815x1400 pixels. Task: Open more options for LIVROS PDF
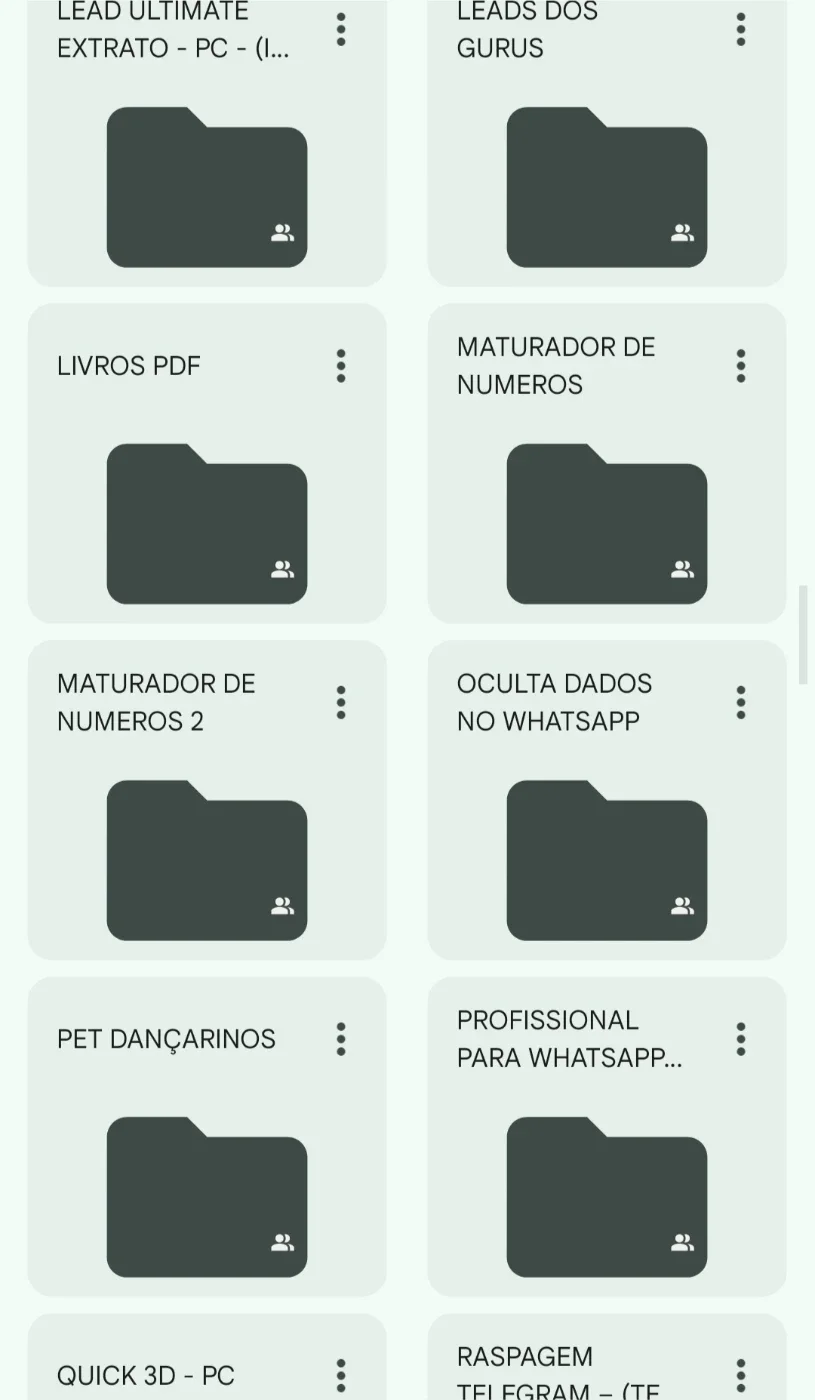pyautogui.click(x=341, y=366)
